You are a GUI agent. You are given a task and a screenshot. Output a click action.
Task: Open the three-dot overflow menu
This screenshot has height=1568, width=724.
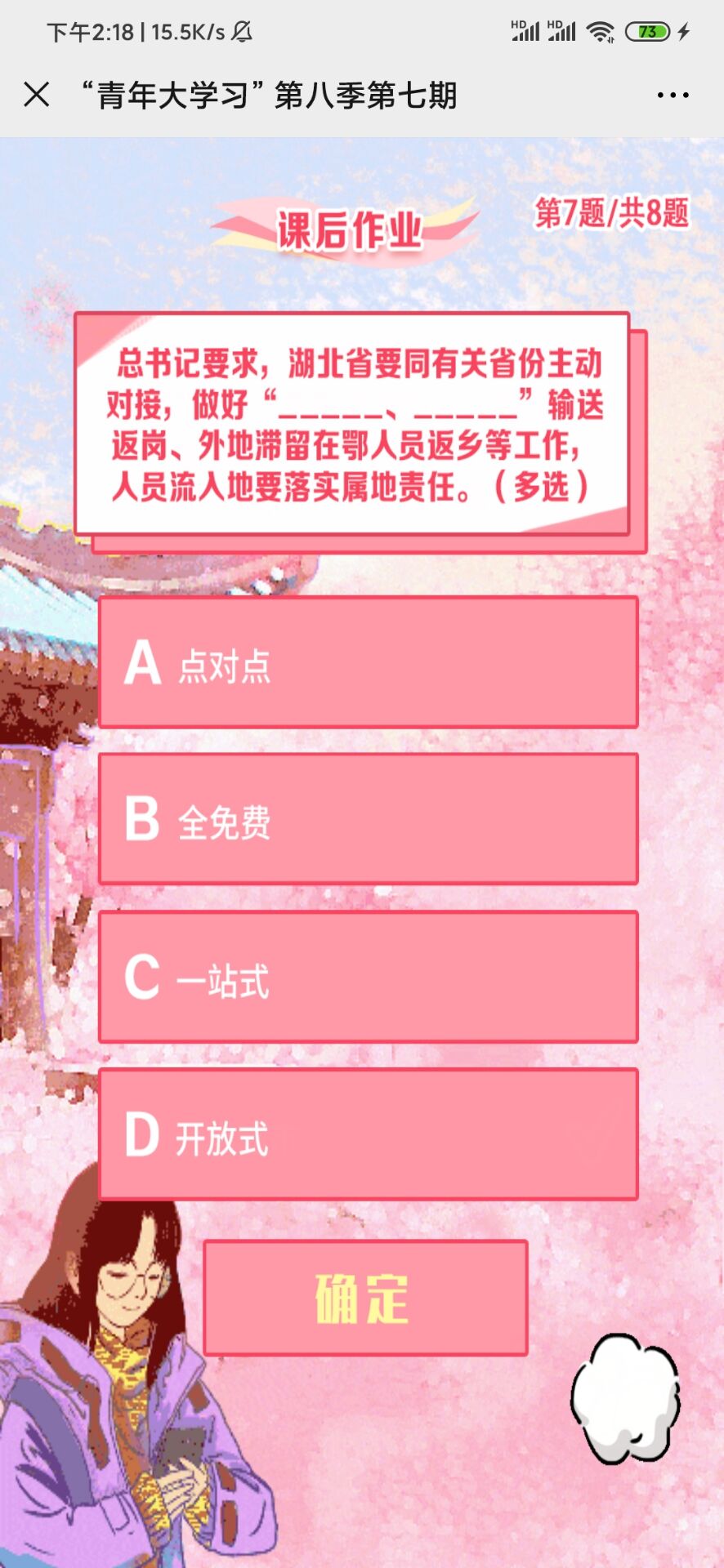click(x=673, y=96)
